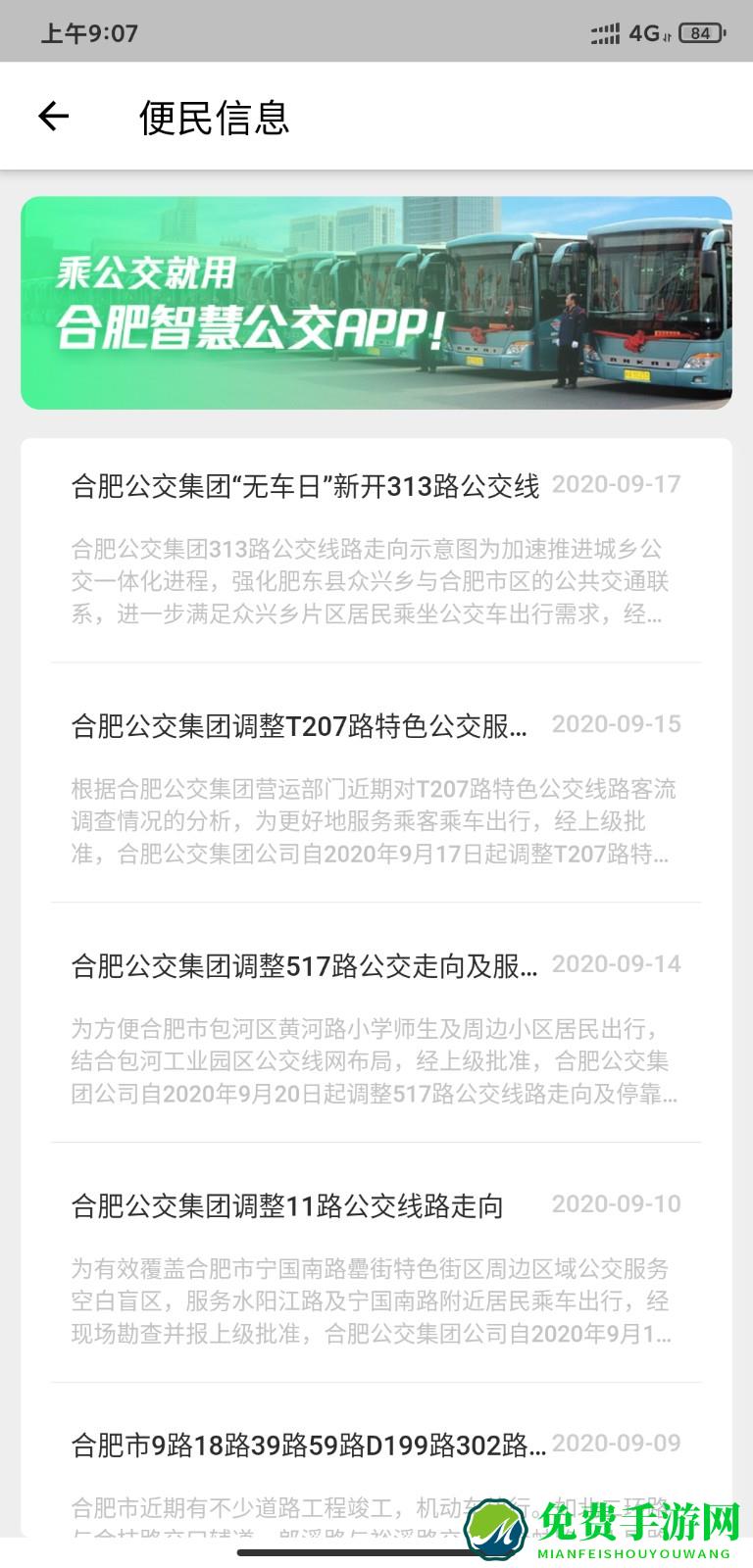753x1568 pixels.
Task: Open the 313路公交线 no-car-day article
Action: pyautogui.click(x=304, y=484)
